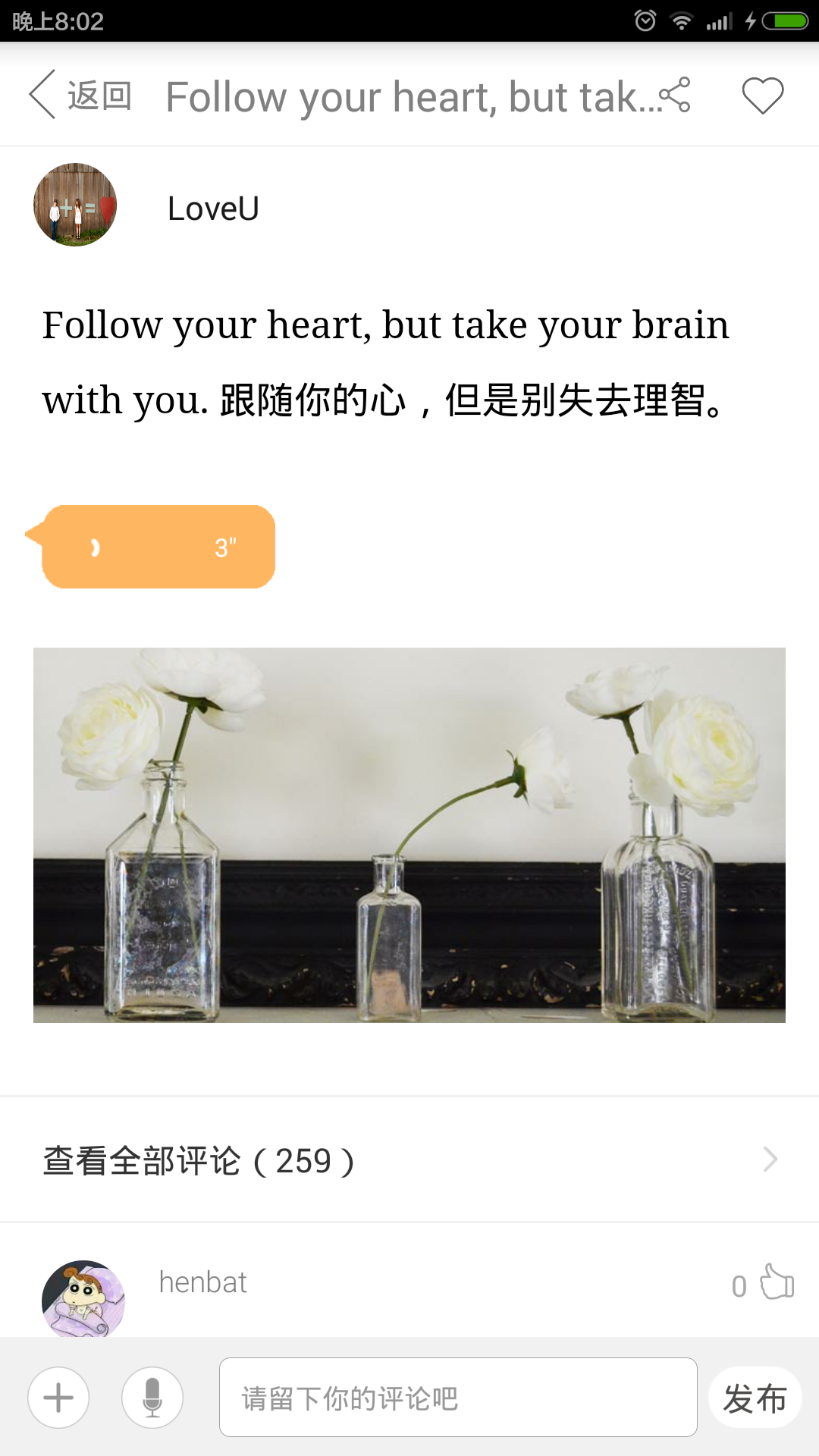819x1456 pixels.
Task: Play the 3-second voice clip
Action: [158, 547]
